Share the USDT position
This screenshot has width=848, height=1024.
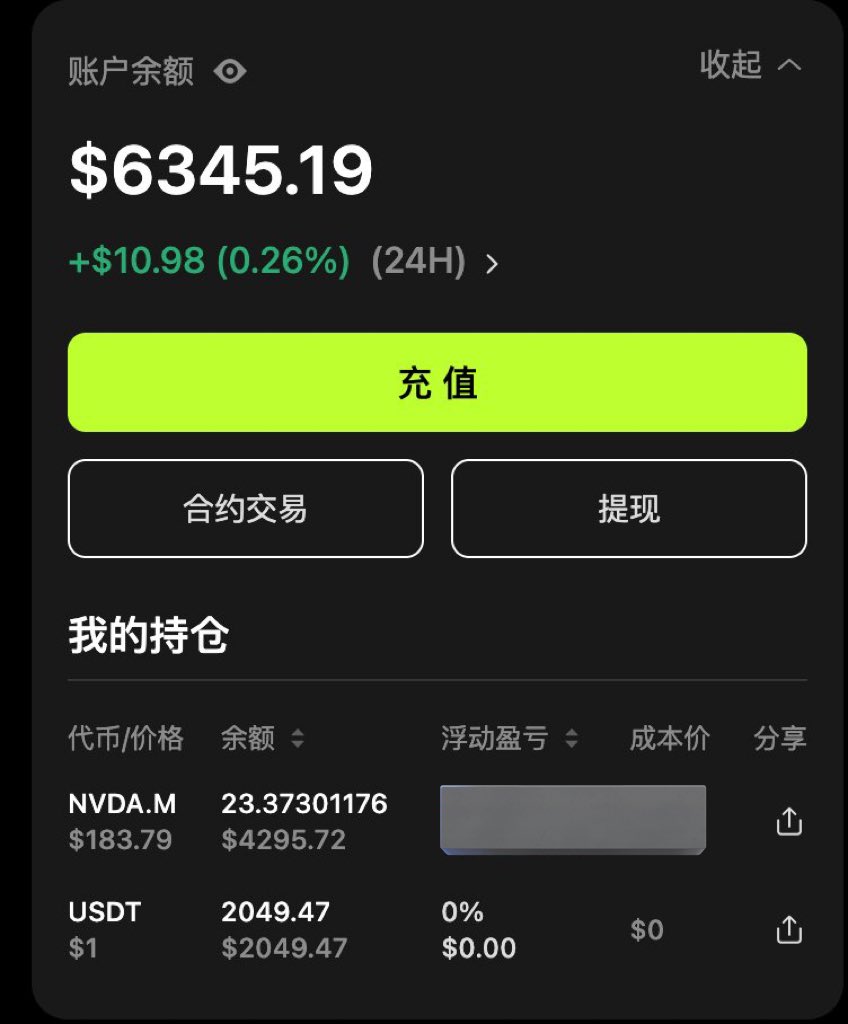click(x=789, y=930)
